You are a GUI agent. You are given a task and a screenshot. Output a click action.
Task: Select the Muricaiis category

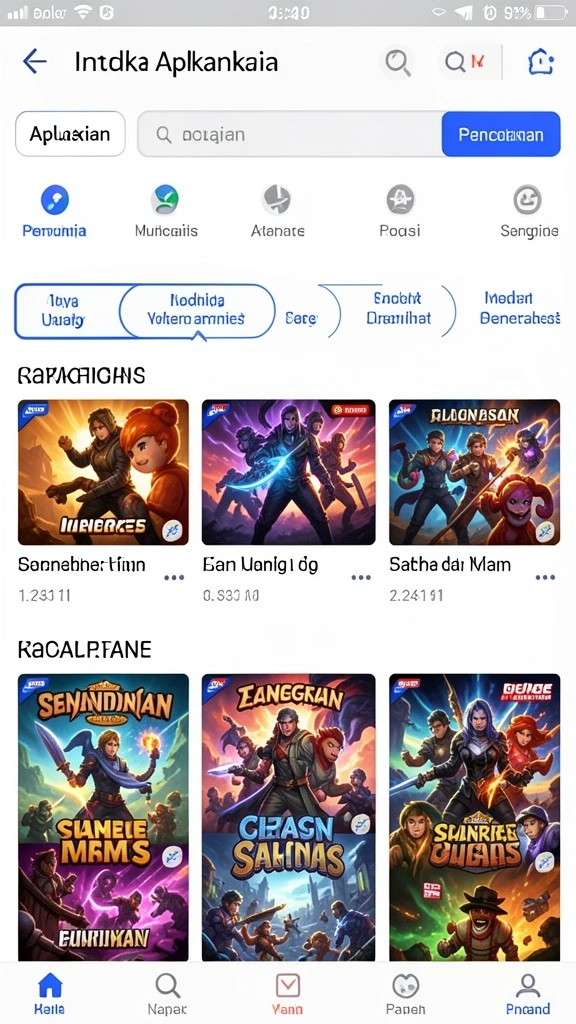click(x=166, y=211)
